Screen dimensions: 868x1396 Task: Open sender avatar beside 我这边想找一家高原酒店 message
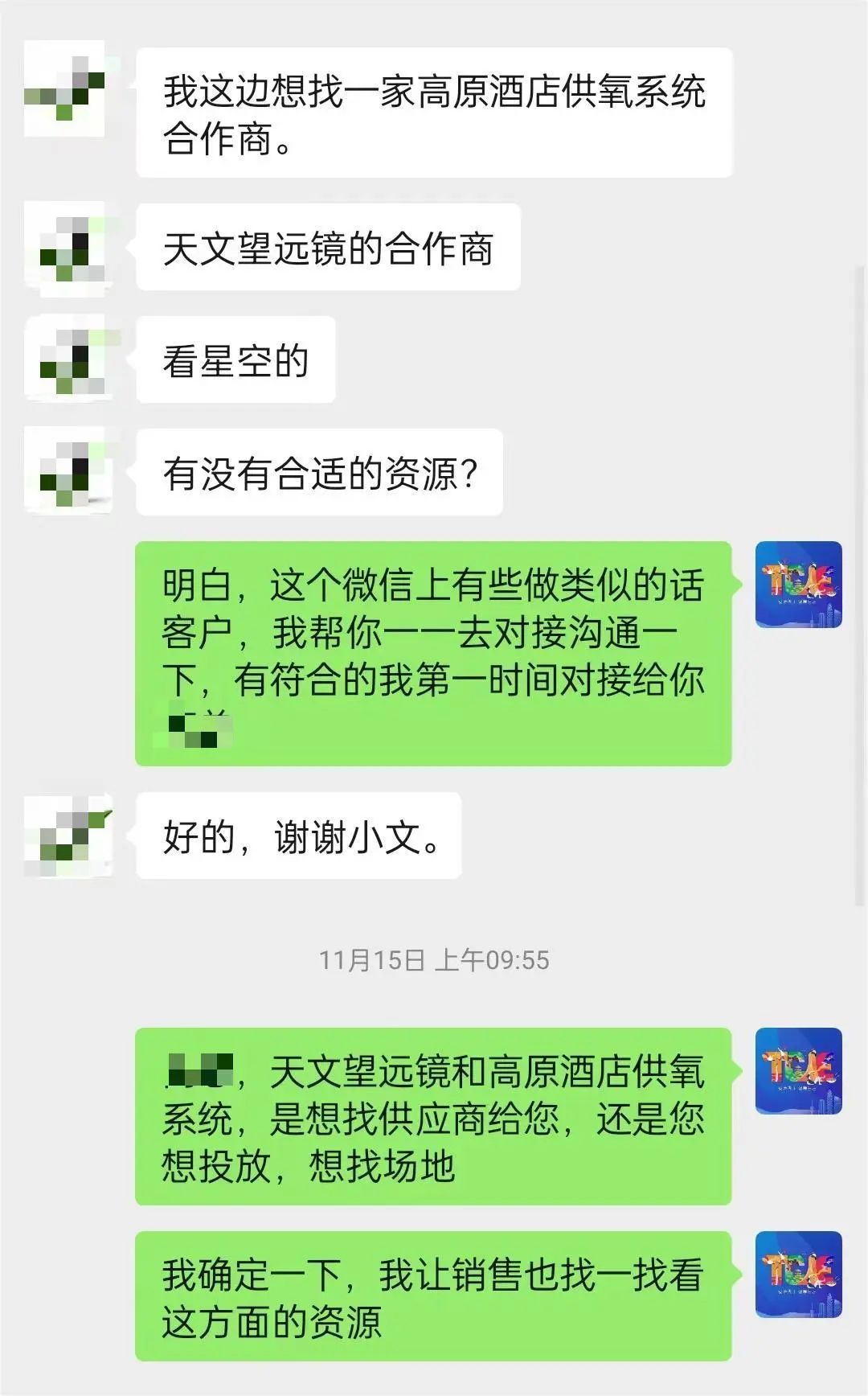tap(66, 88)
